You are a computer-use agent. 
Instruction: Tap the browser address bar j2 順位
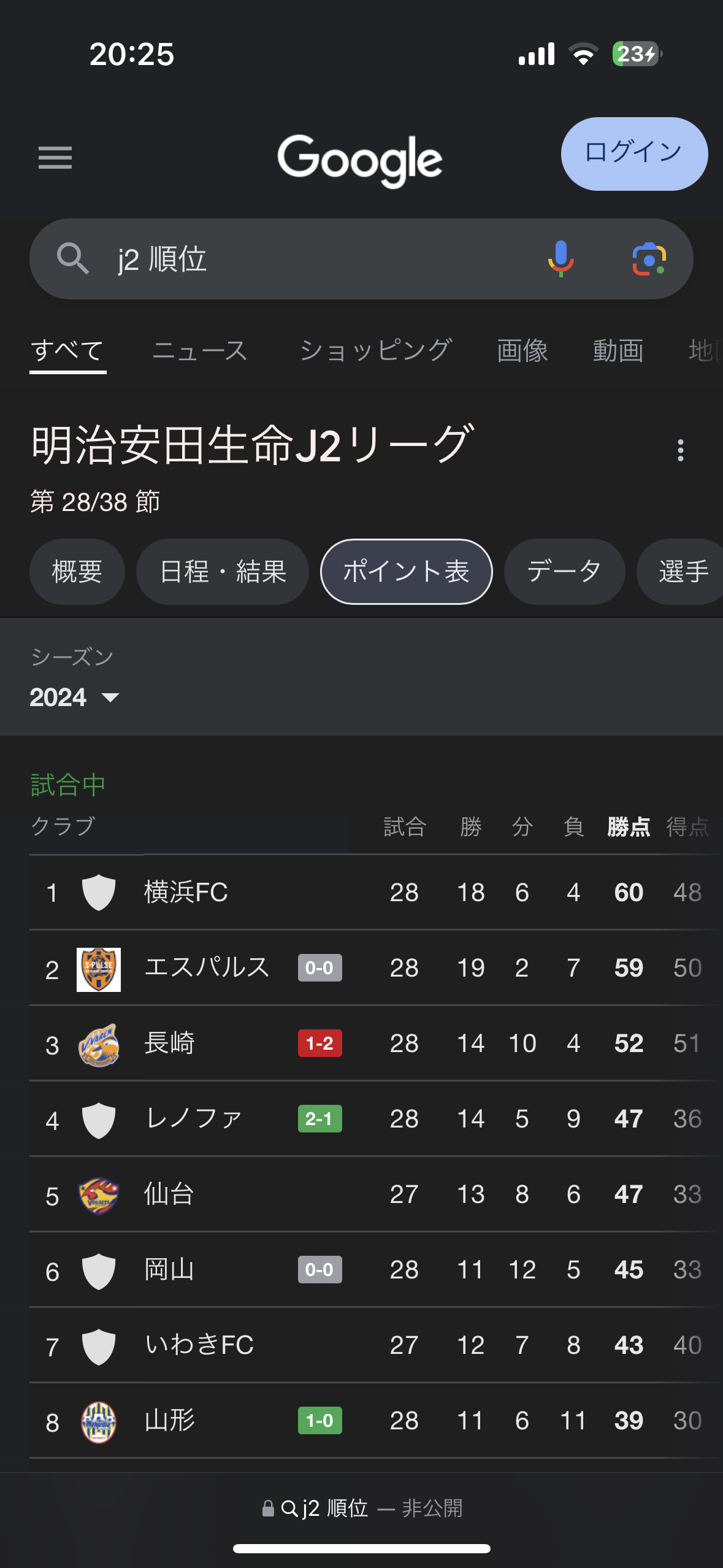[362, 1508]
